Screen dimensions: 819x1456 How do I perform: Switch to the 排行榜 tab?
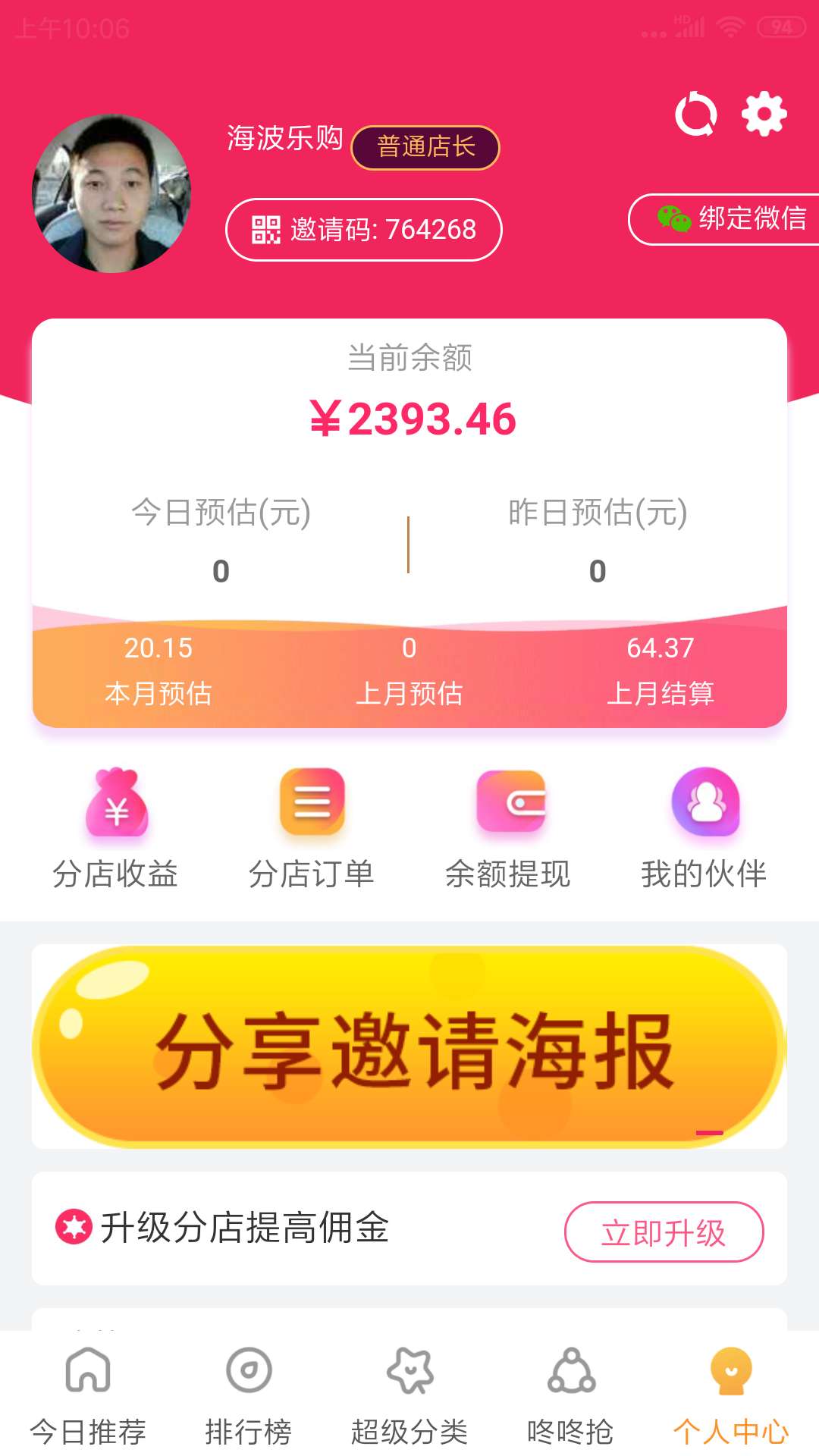pyautogui.click(x=249, y=1395)
